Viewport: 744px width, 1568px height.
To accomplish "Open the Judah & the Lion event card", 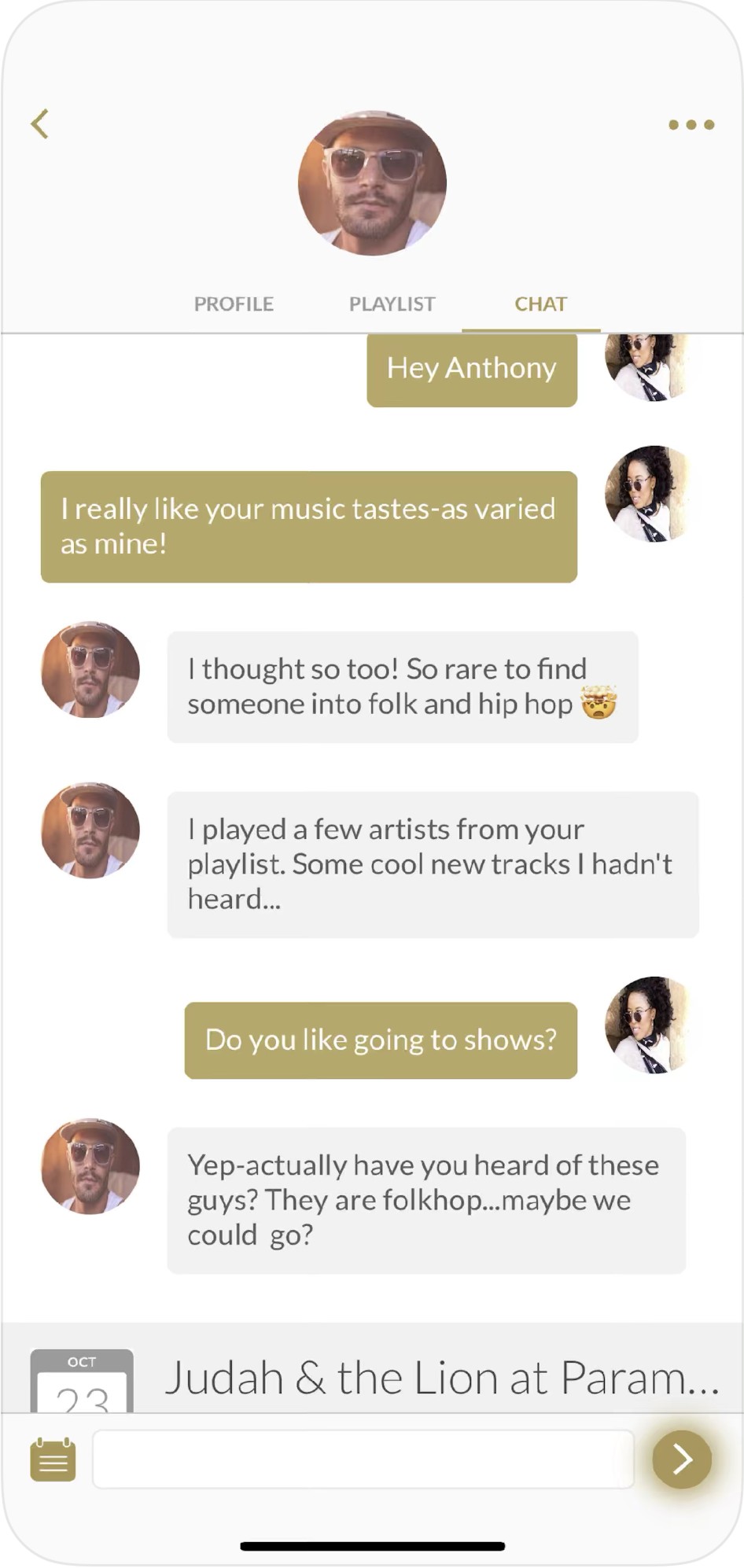I will pyautogui.click(x=440, y=1378).
